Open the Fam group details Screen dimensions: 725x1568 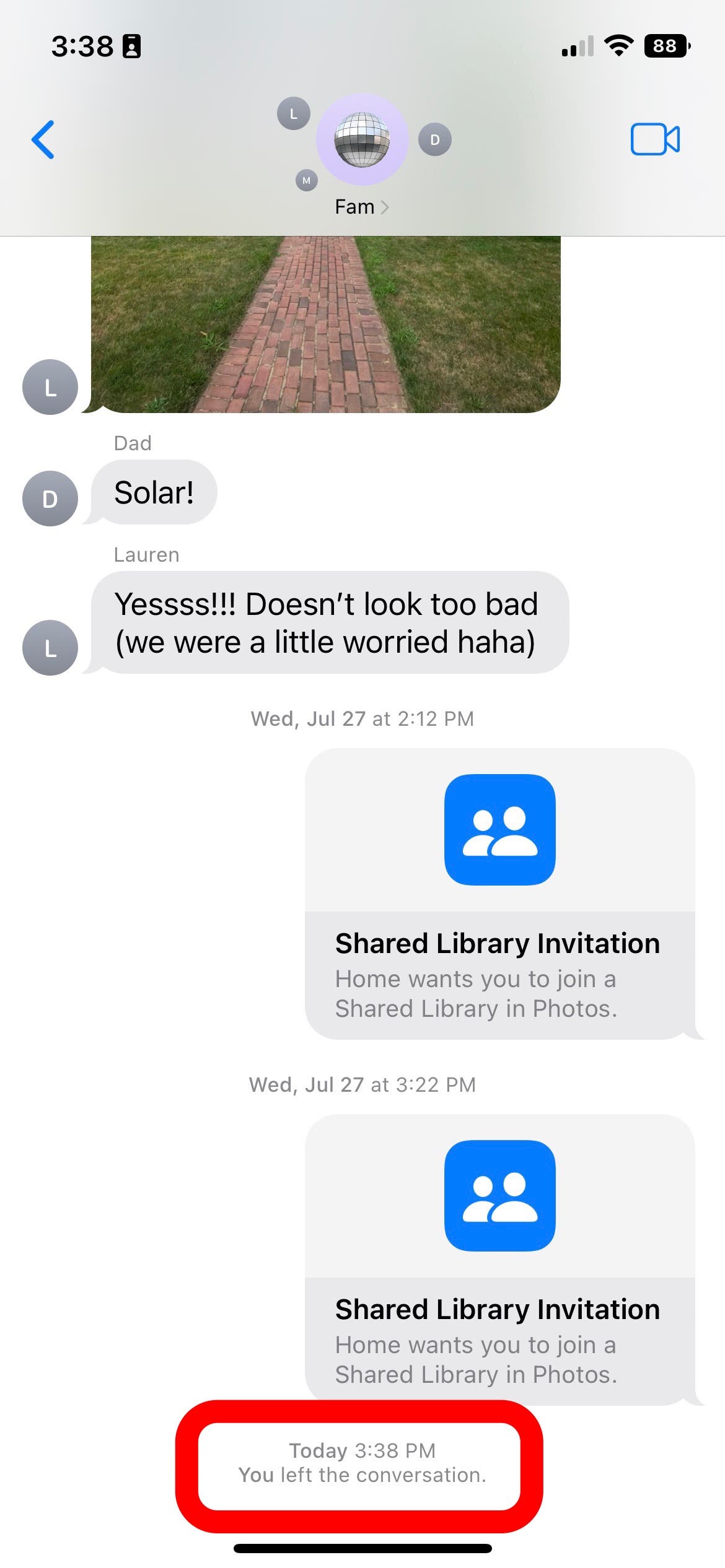[362, 206]
